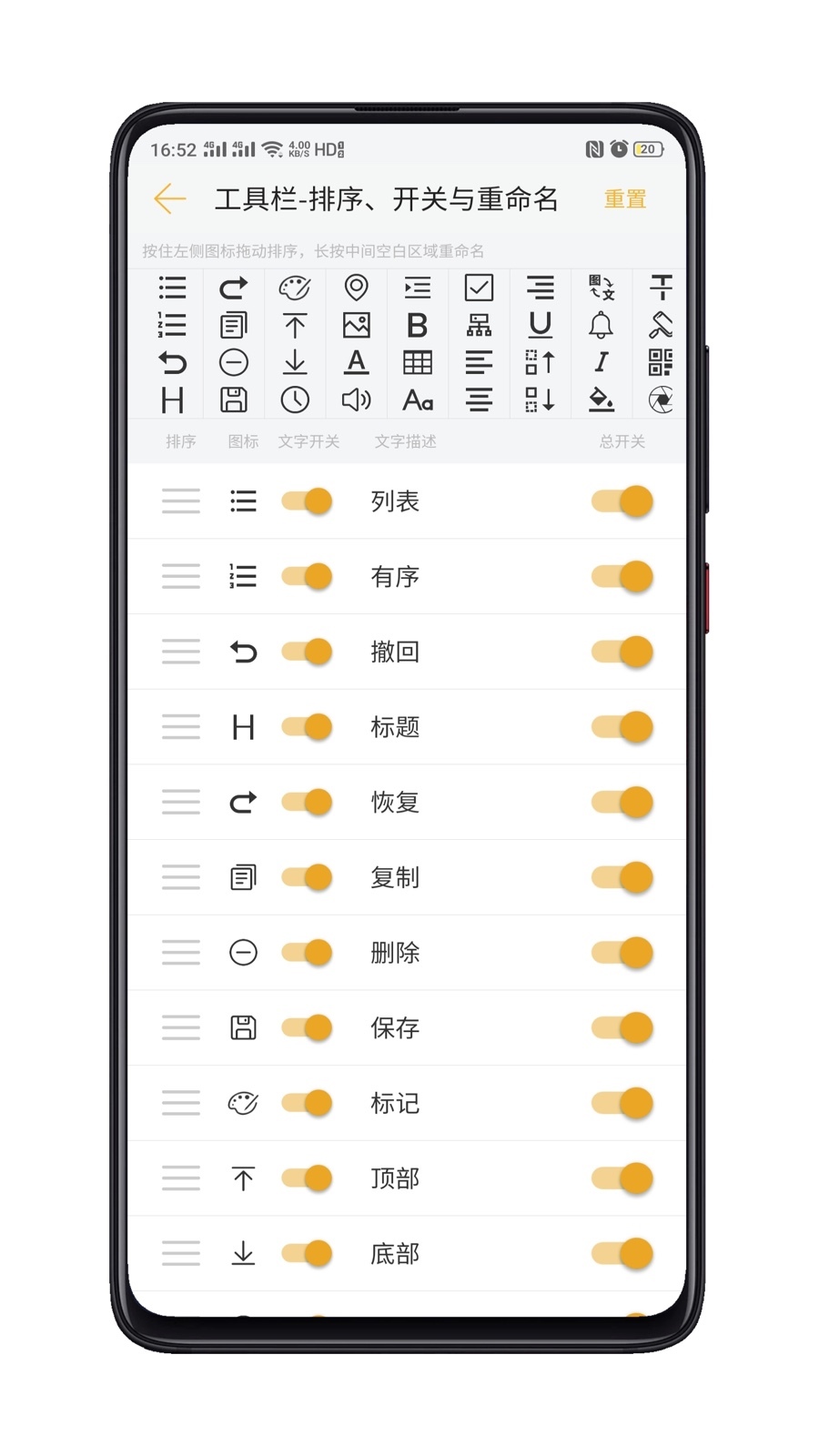Toggle the text switch for 恢复

[307, 802]
